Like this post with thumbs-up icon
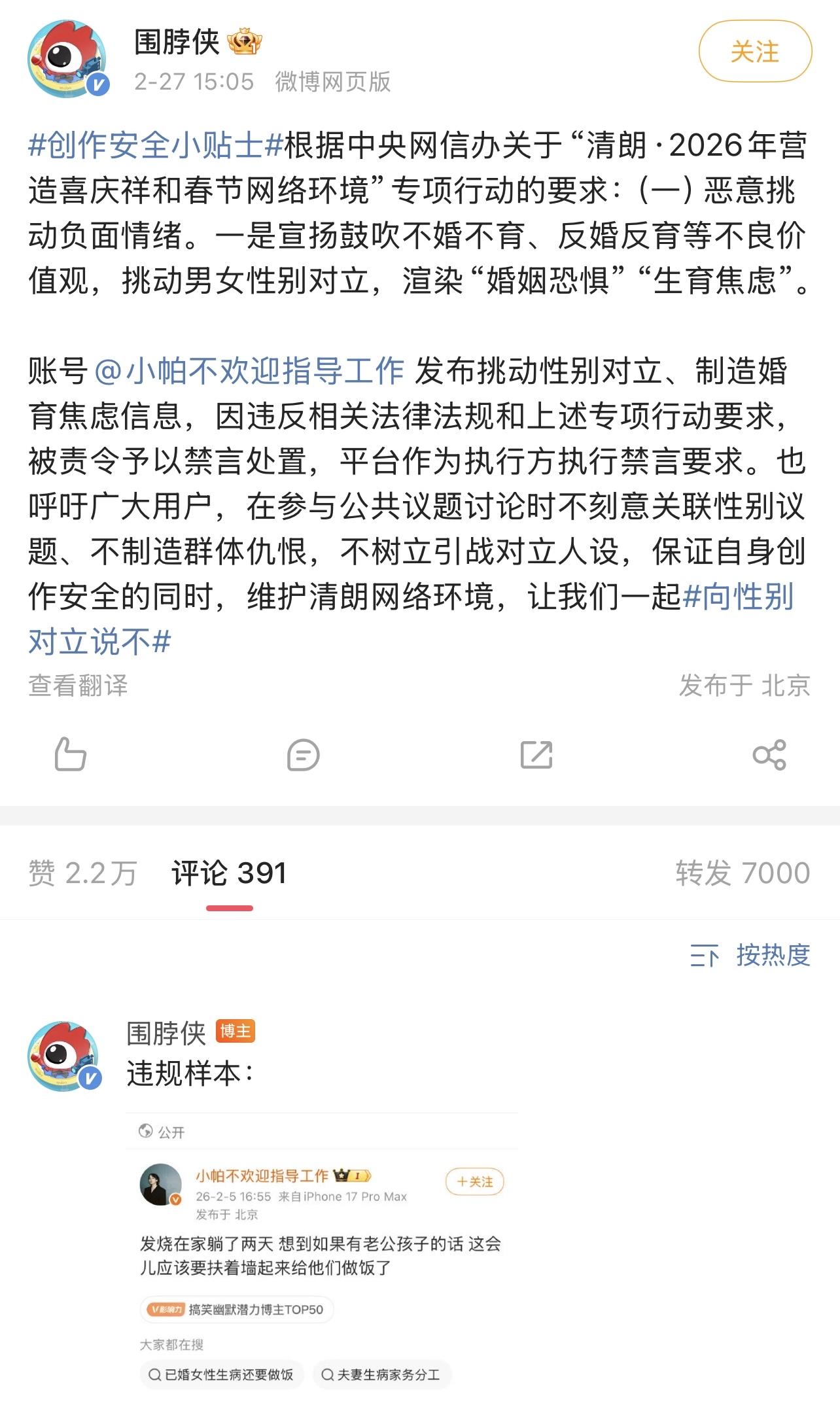Image resolution: width=840 pixels, height=1411 pixels. [70, 755]
